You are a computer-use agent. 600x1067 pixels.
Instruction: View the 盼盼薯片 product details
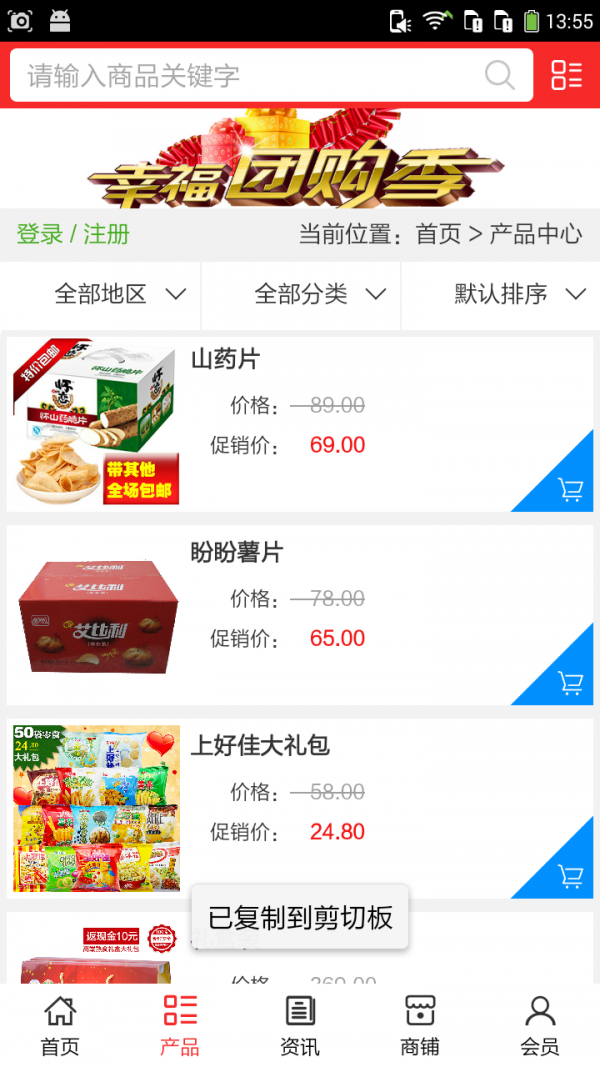[x=300, y=615]
